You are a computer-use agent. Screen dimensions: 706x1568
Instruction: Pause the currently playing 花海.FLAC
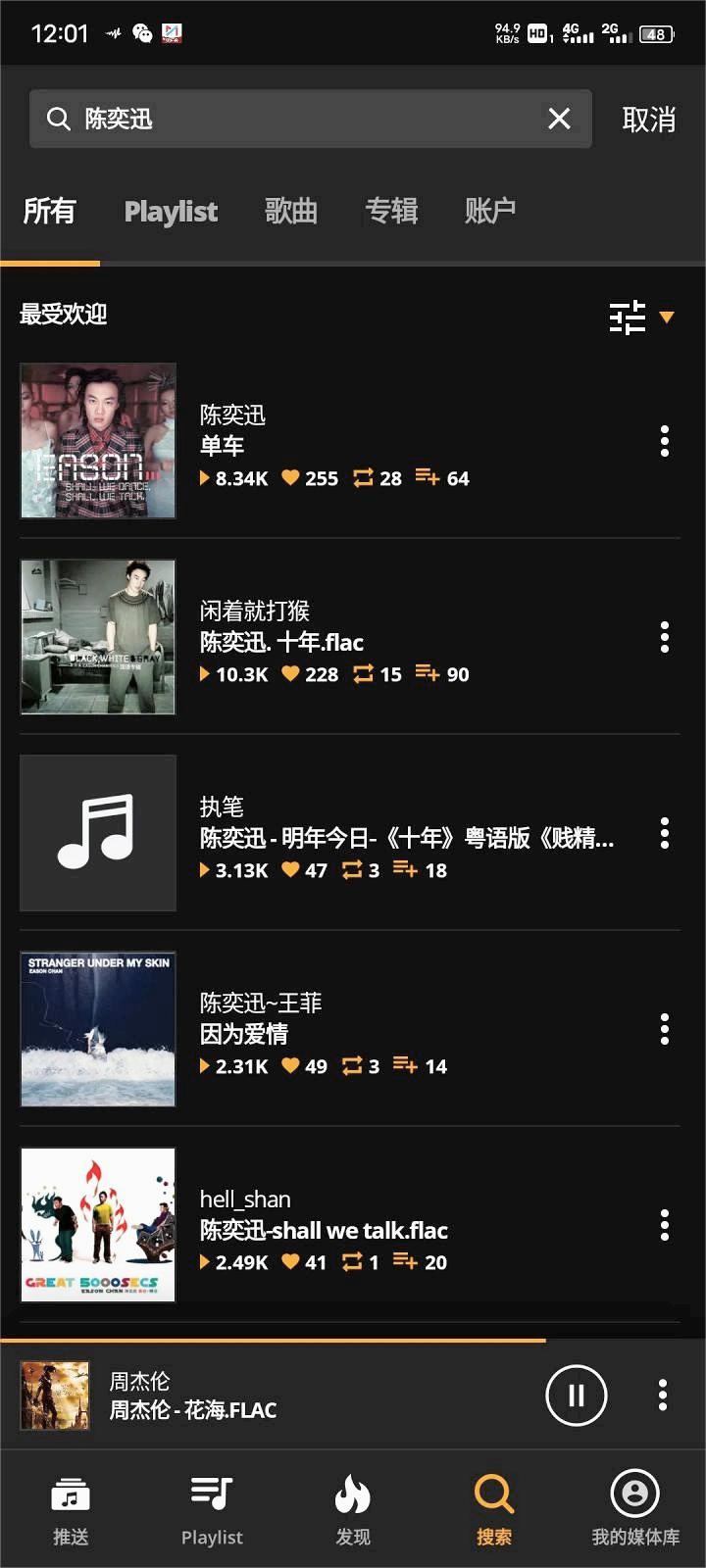tap(577, 1396)
